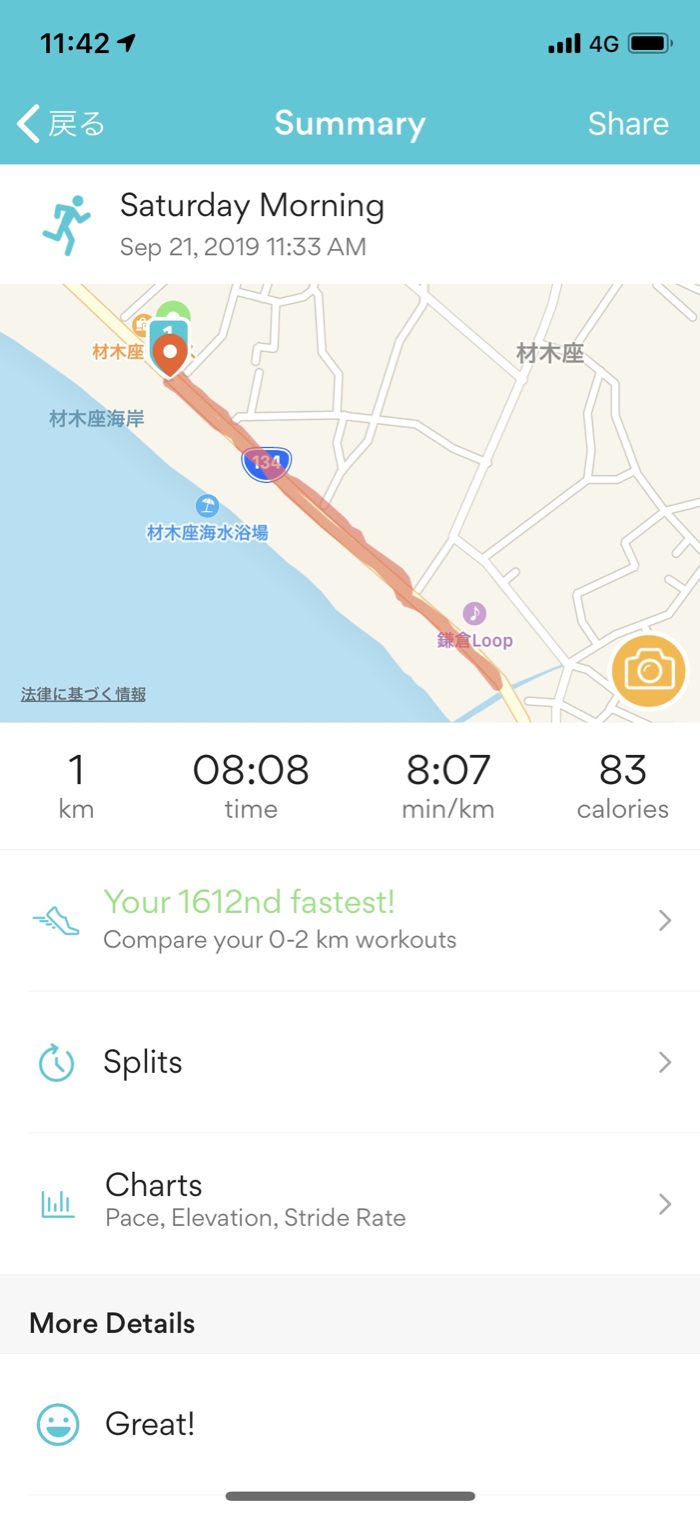Compare your 0-2 km workouts
The height and width of the screenshot is (1516, 700).
tap(350, 920)
